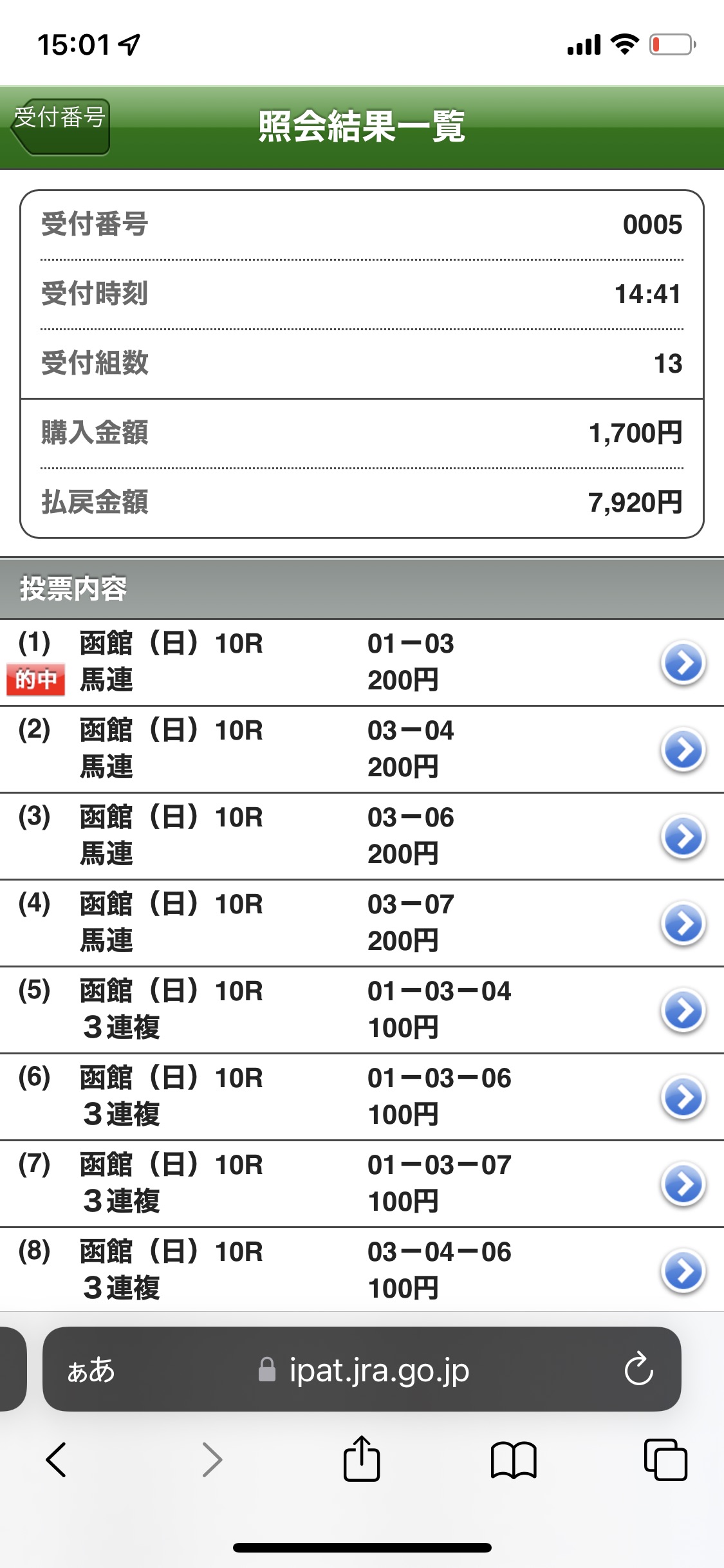View bet (4) 馬連 03-07 details
Viewport: 724px width, 1568px height.
tap(683, 924)
